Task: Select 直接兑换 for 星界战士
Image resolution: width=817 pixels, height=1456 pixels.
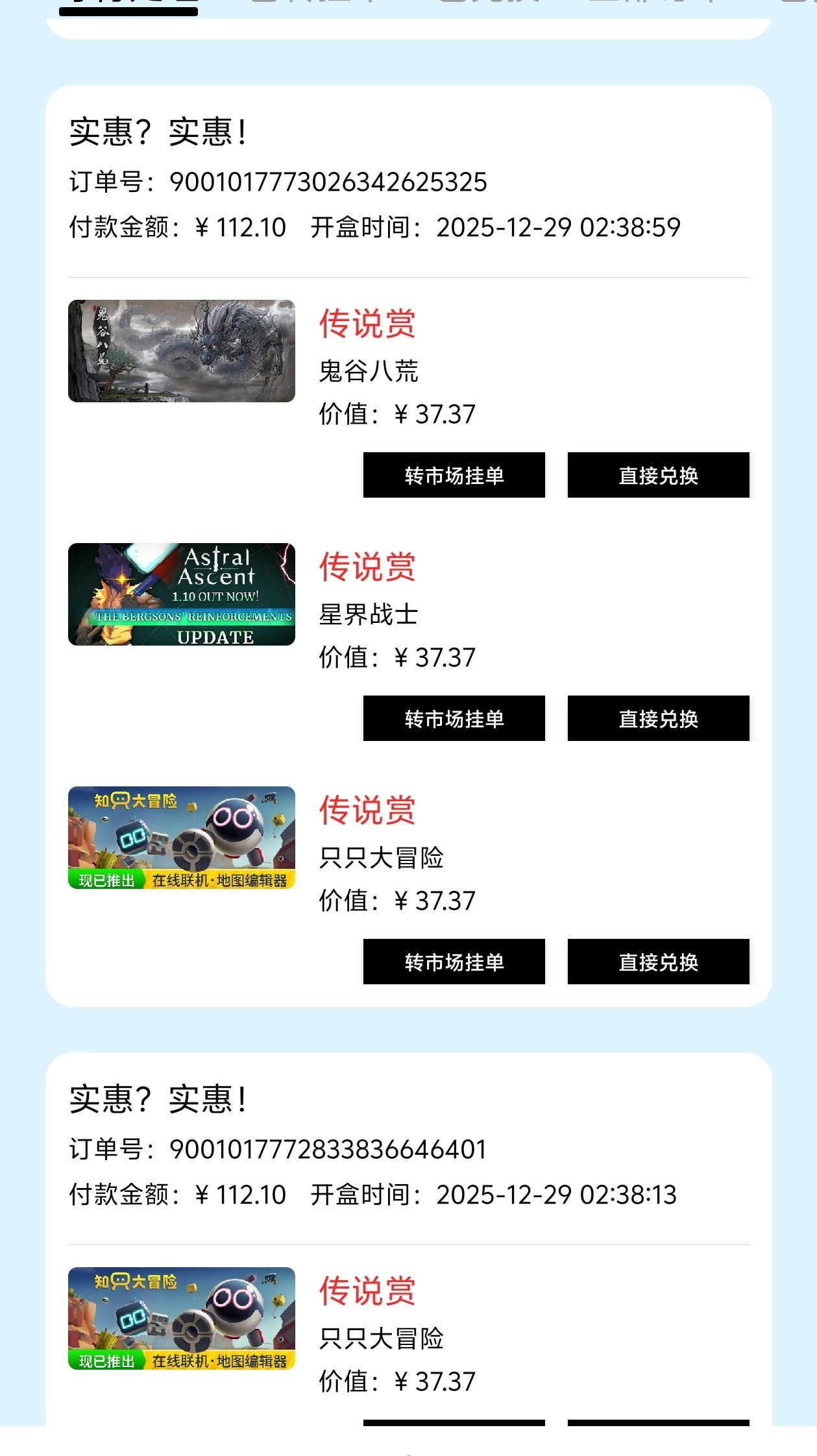Action: click(x=658, y=718)
